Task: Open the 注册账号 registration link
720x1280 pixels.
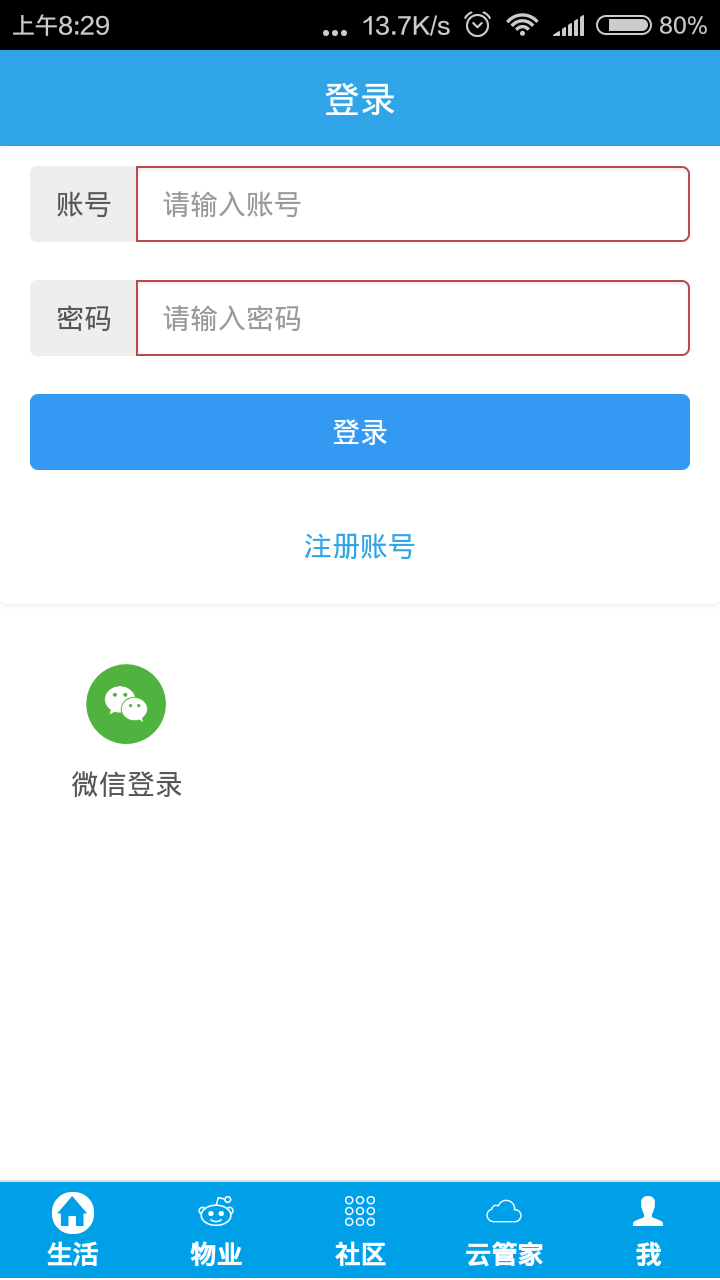Action: pyautogui.click(x=360, y=546)
